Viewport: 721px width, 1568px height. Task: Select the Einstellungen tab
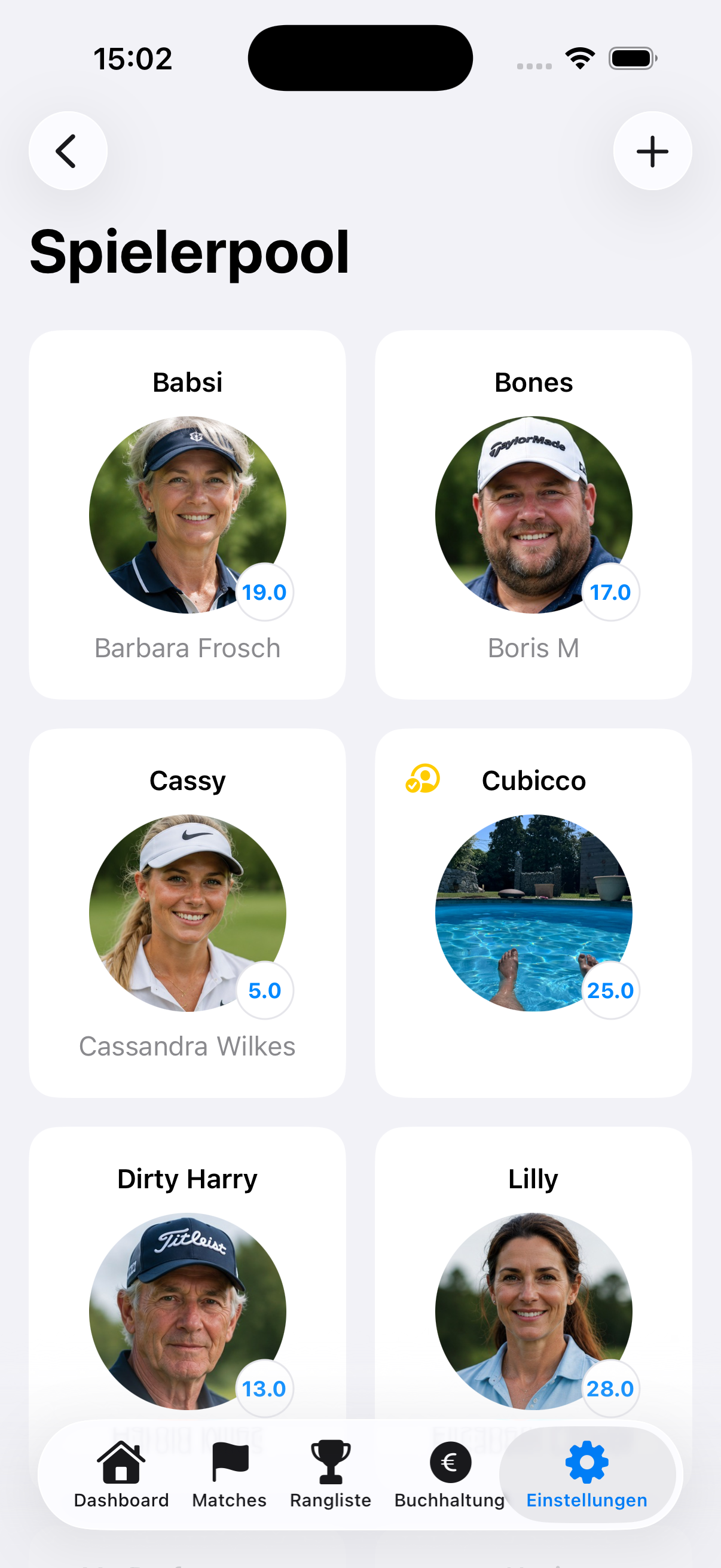tap(587, 1475)
